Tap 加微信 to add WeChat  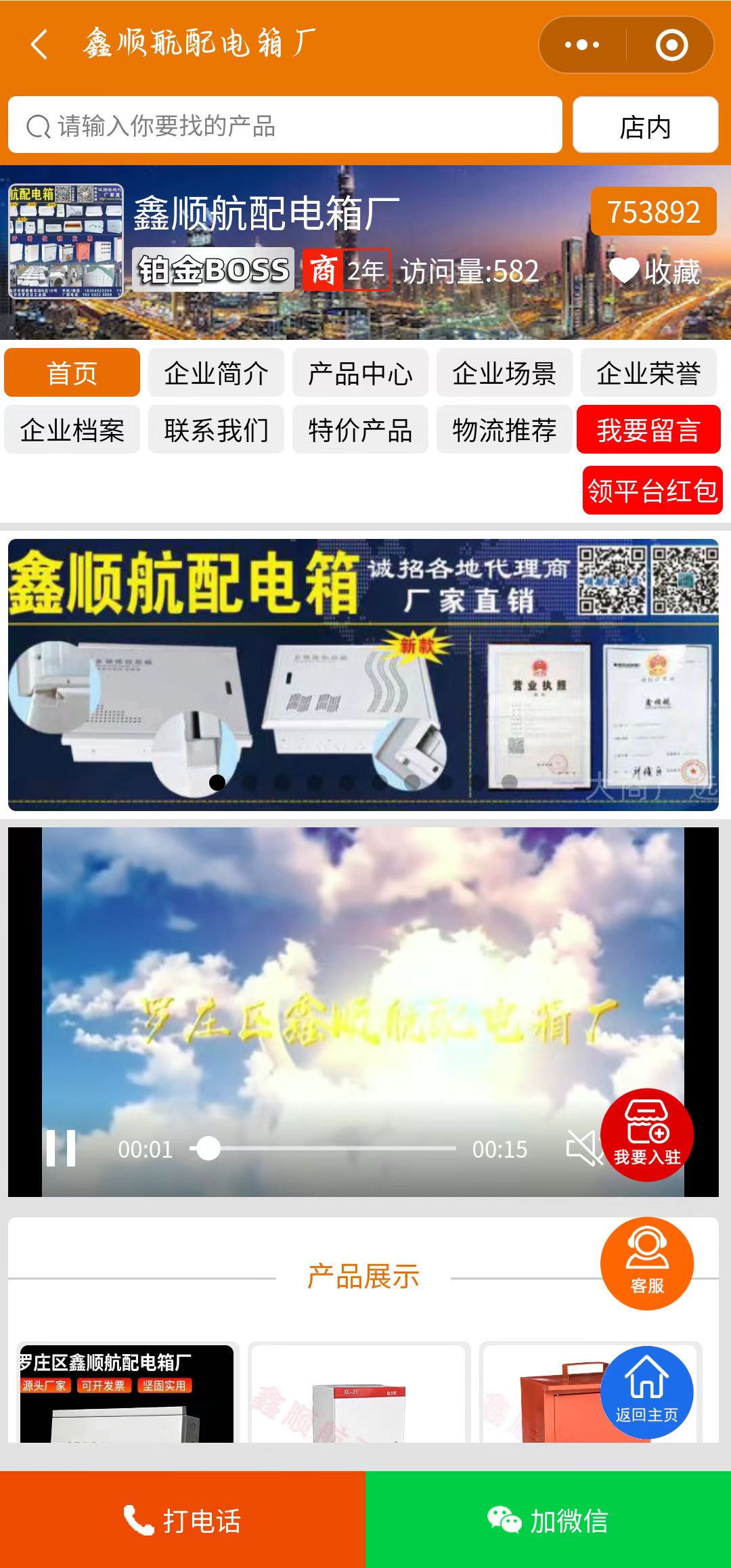coord(548,1521)
